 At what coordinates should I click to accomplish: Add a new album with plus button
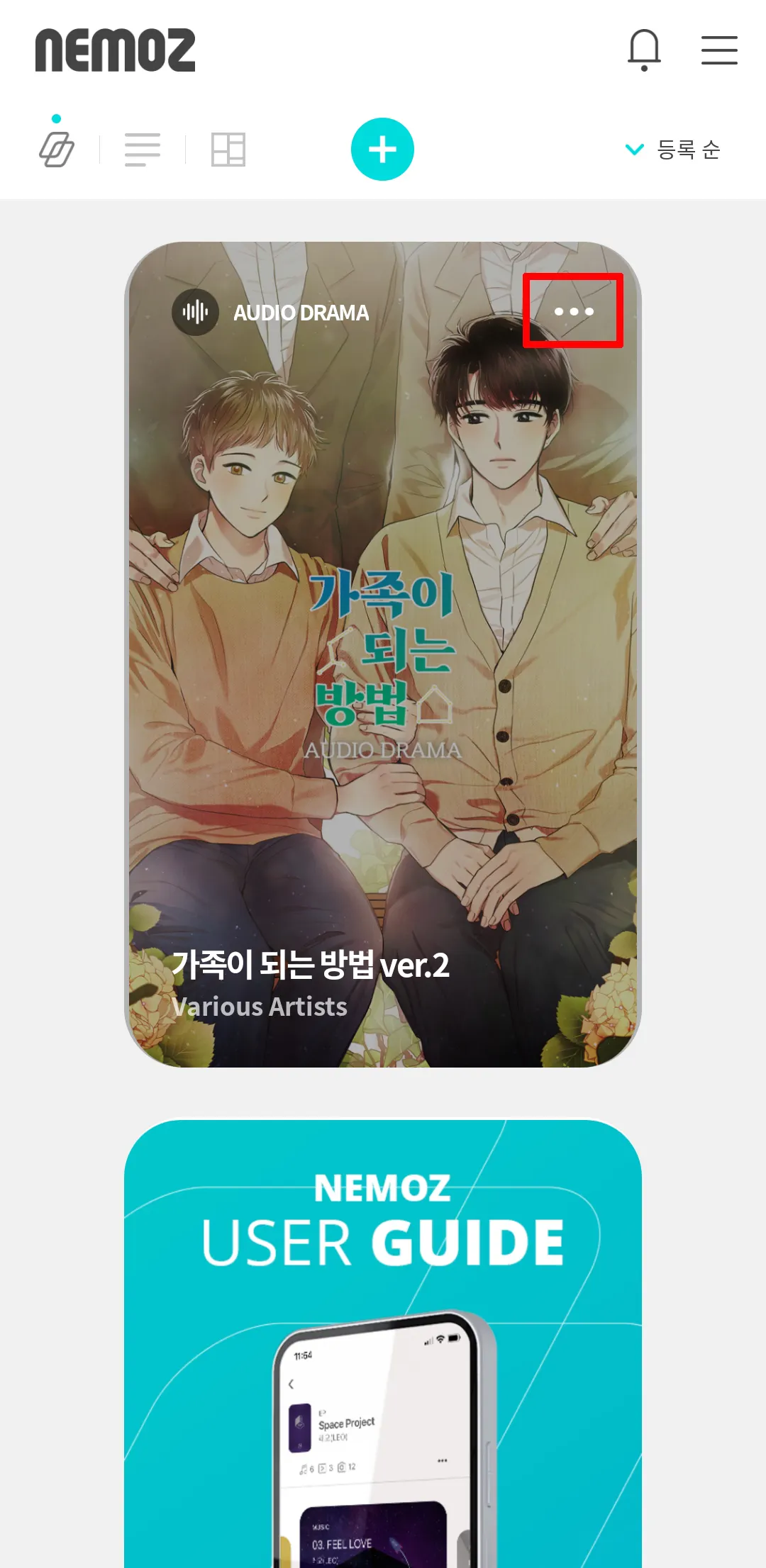point(382,150)
